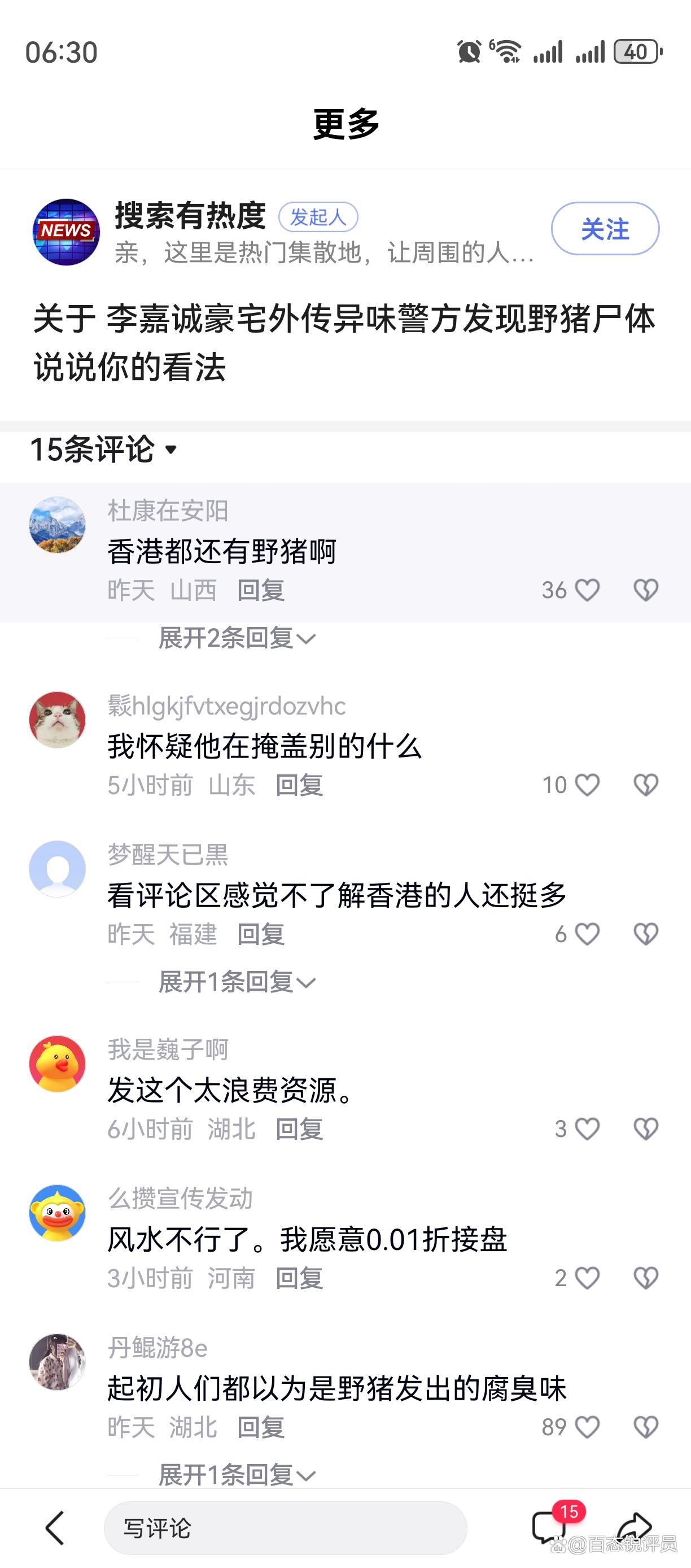Reply to 么攒宣传发动's comment
The width and height of the screenshot is (691, 1568).
tap(299, 1278)
